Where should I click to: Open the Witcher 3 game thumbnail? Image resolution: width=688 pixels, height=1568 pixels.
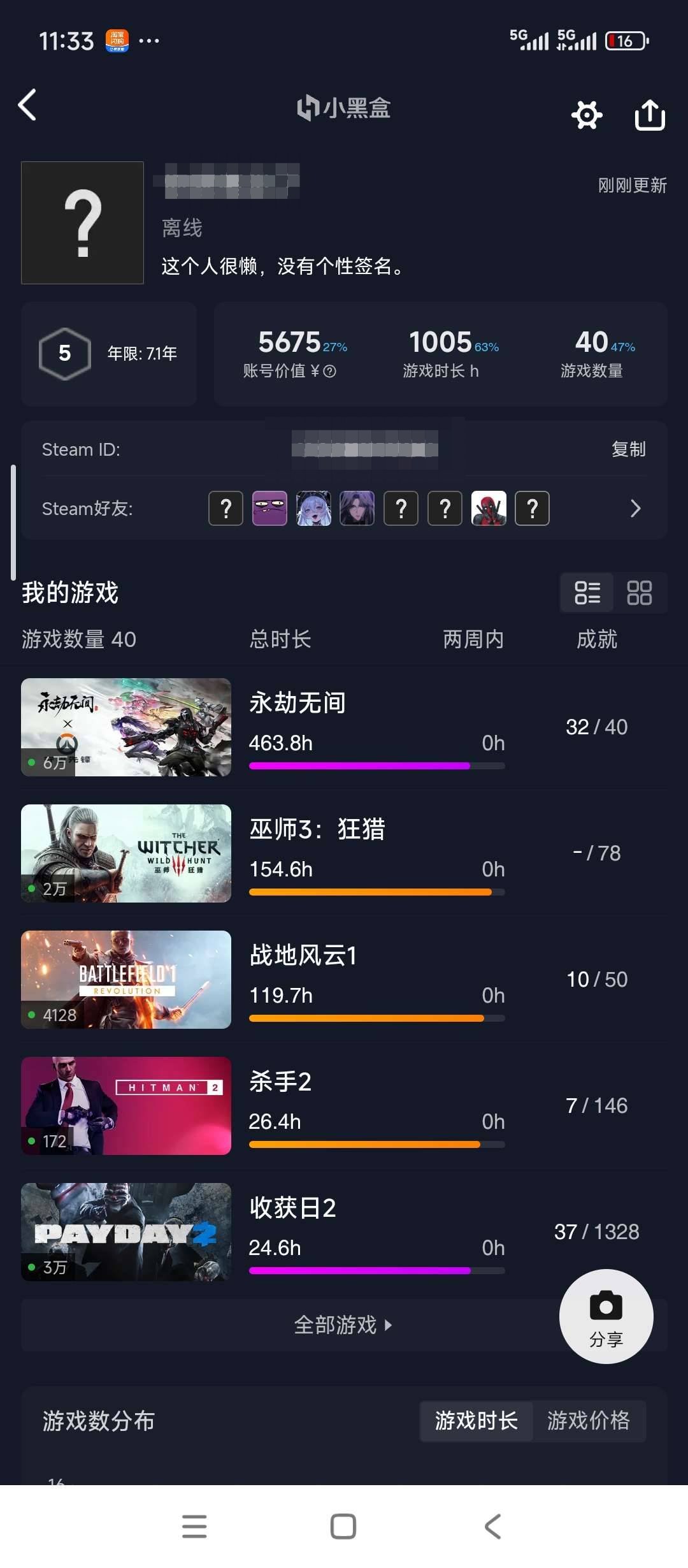125,853
